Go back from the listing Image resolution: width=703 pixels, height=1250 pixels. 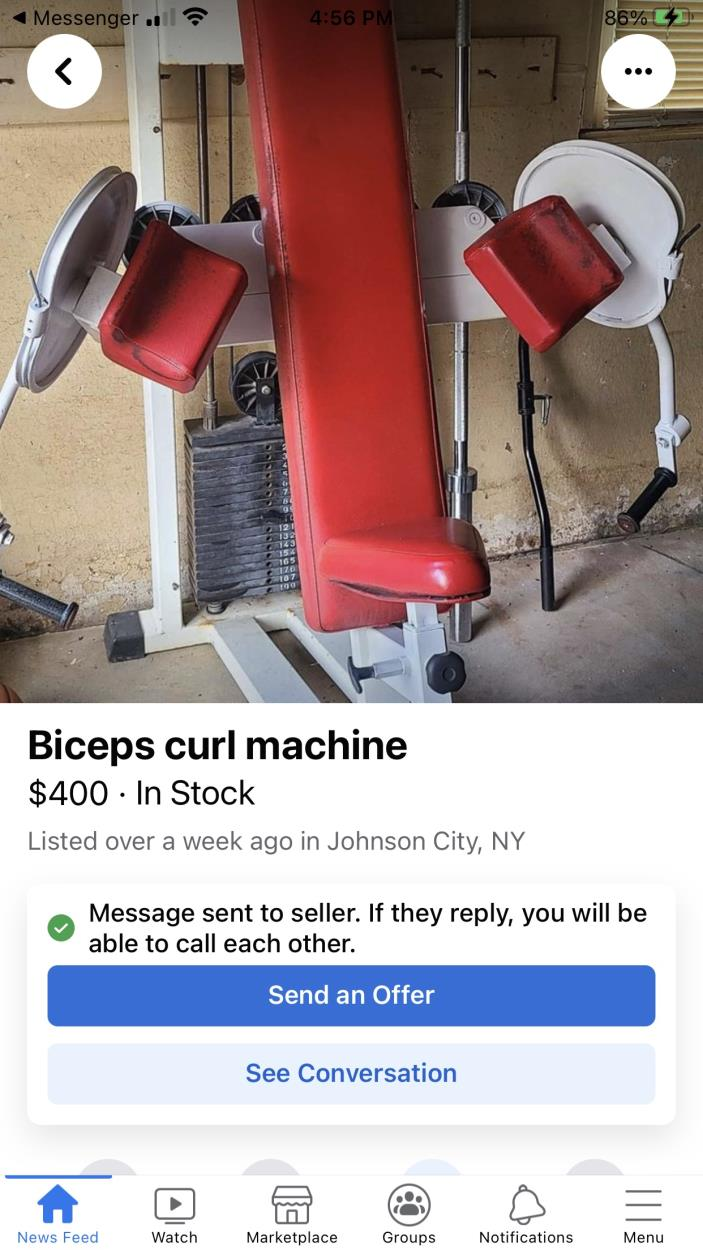[64, 71]
